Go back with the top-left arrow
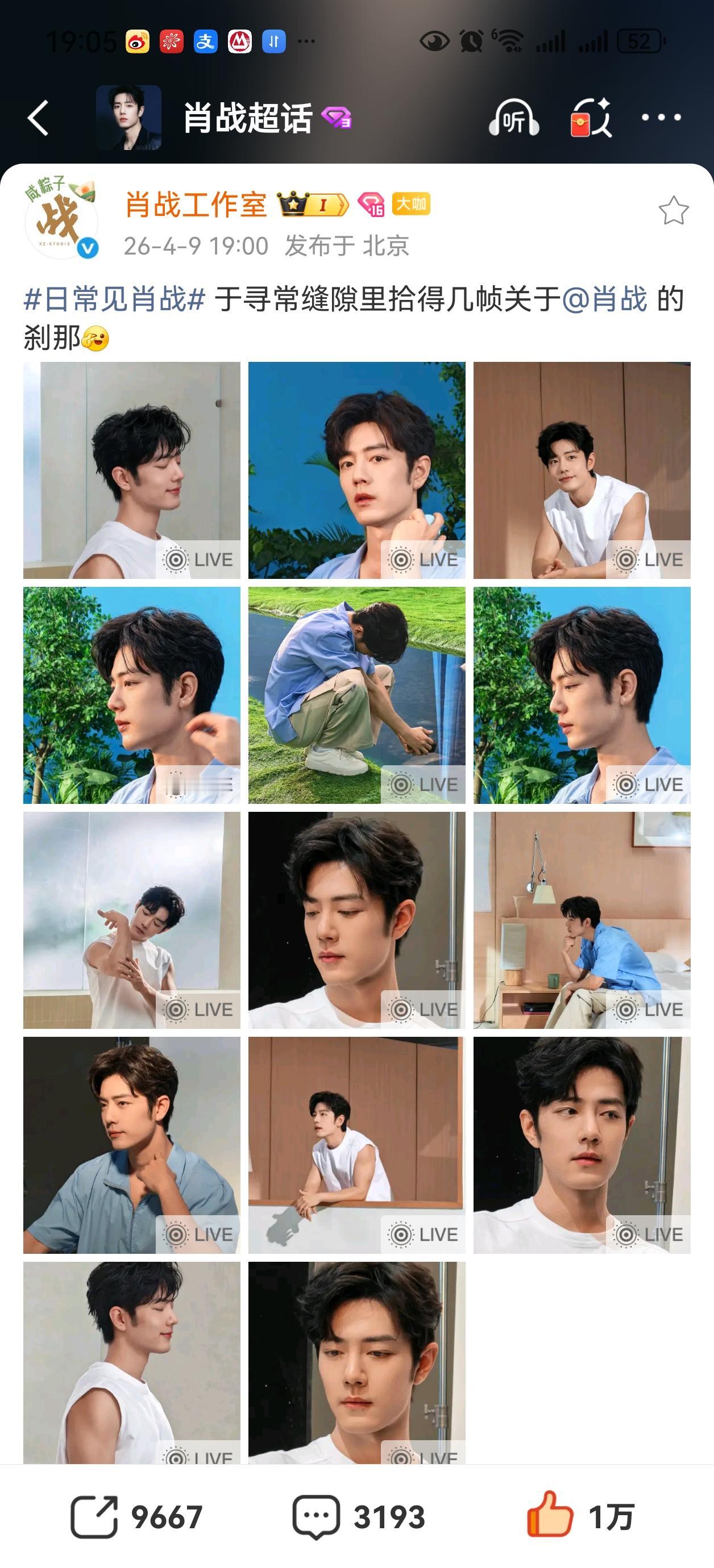The height and width of the screenshot is (1568, 714). (x=38, y=118)
